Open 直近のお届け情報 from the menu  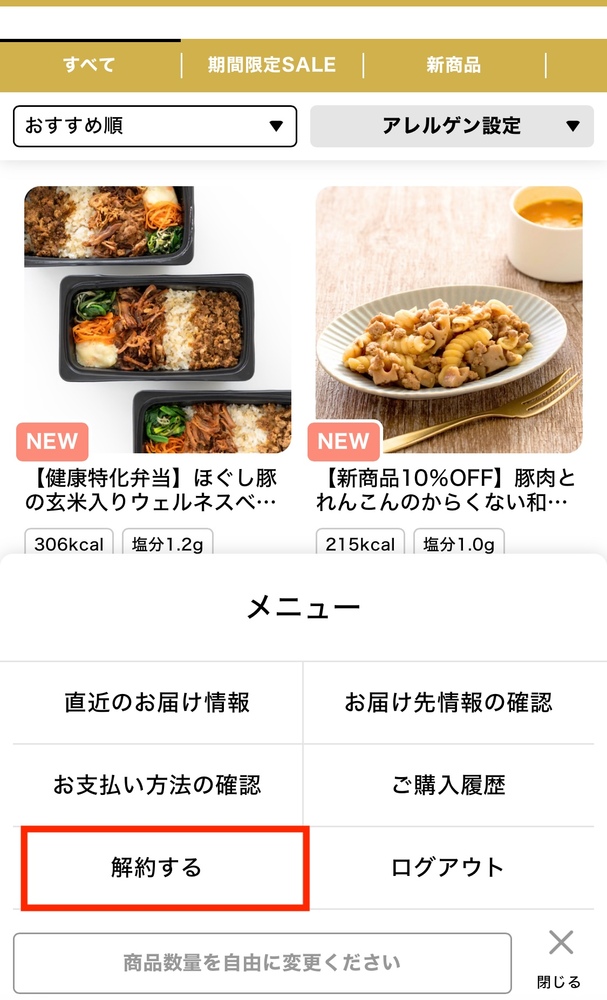coord(157,703)
